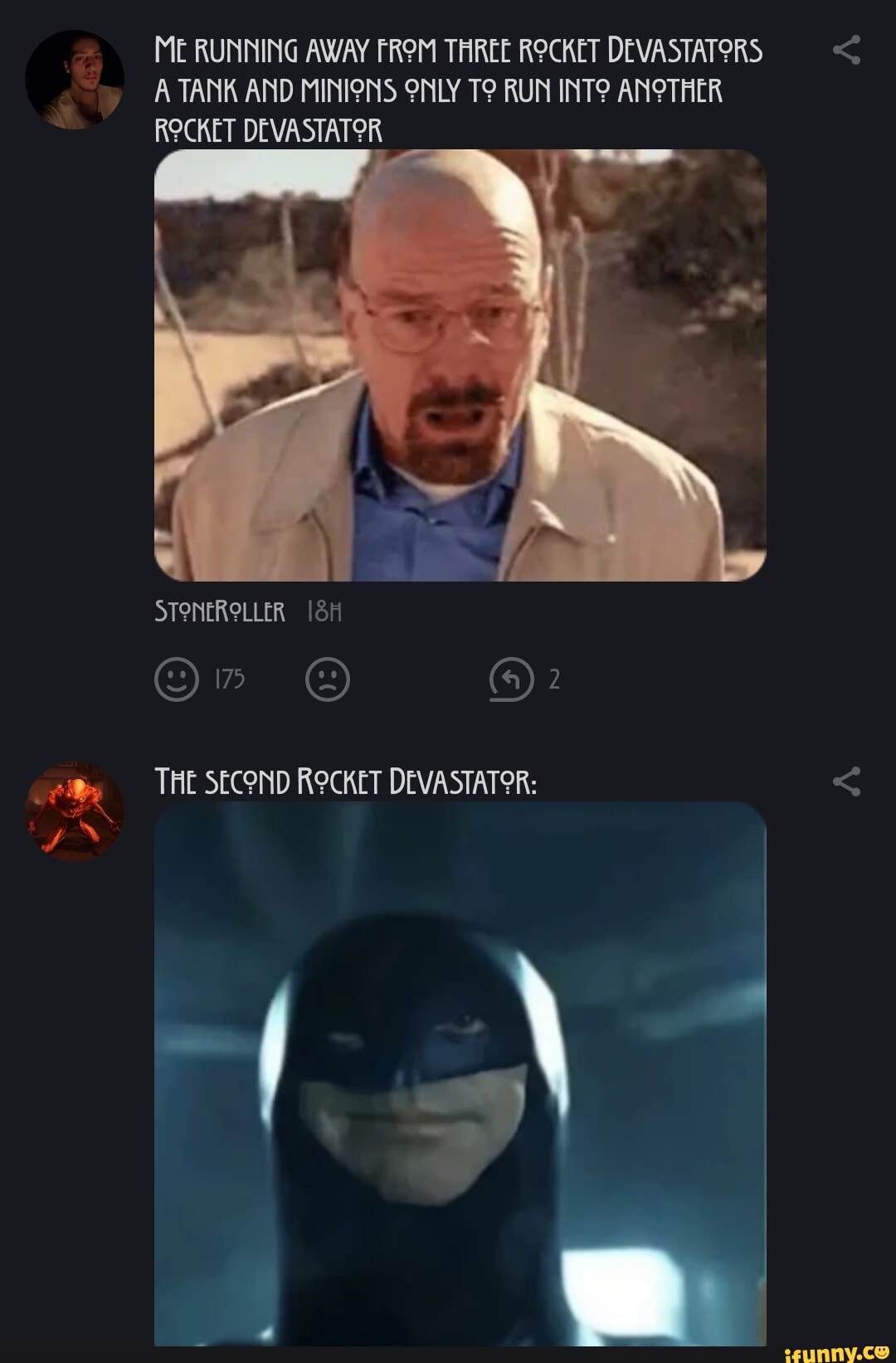
Task: Open replies to StoneRoller's comment
Action: (511, 679)
